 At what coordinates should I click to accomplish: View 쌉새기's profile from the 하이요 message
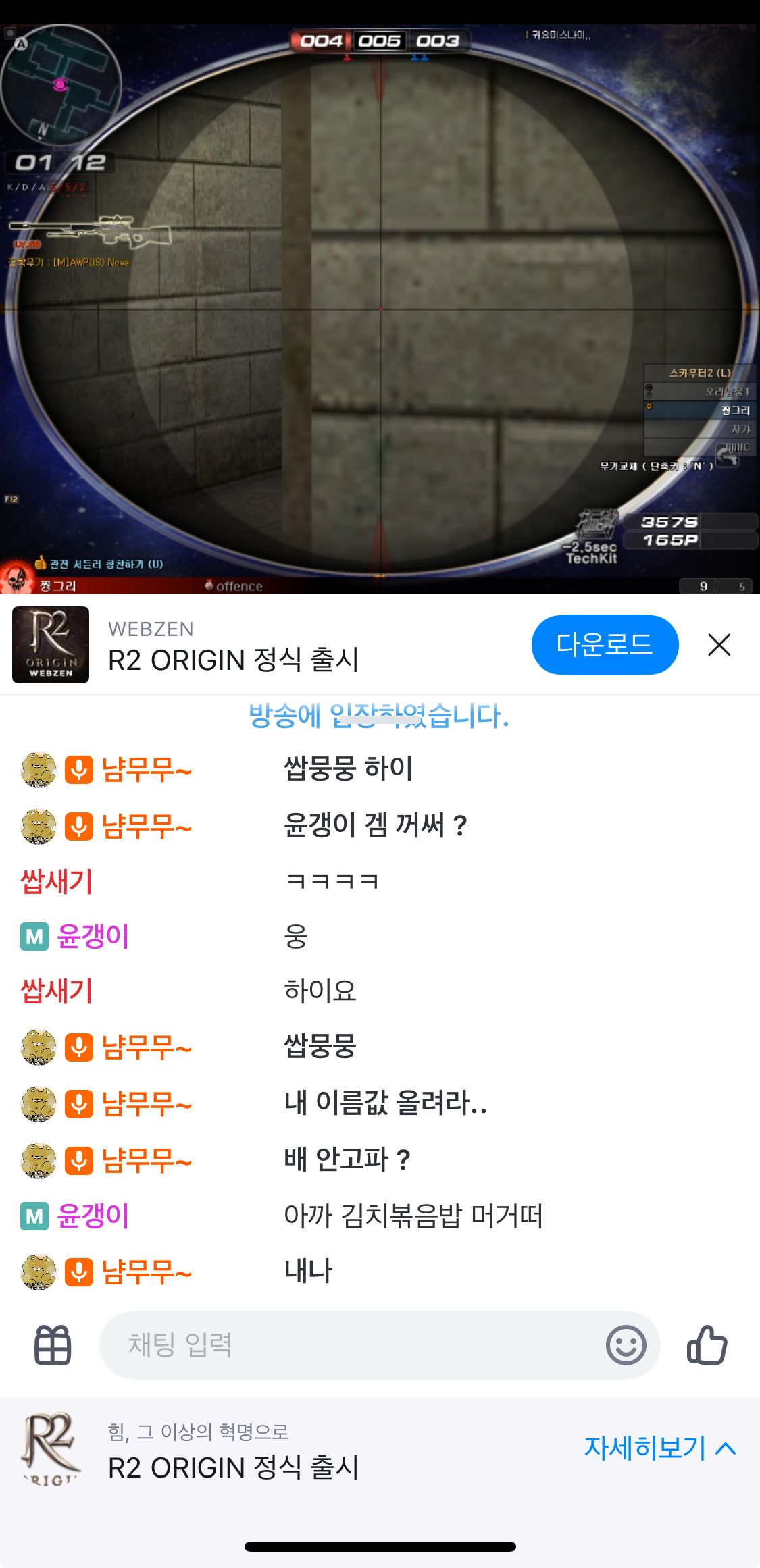coord(57,991)
